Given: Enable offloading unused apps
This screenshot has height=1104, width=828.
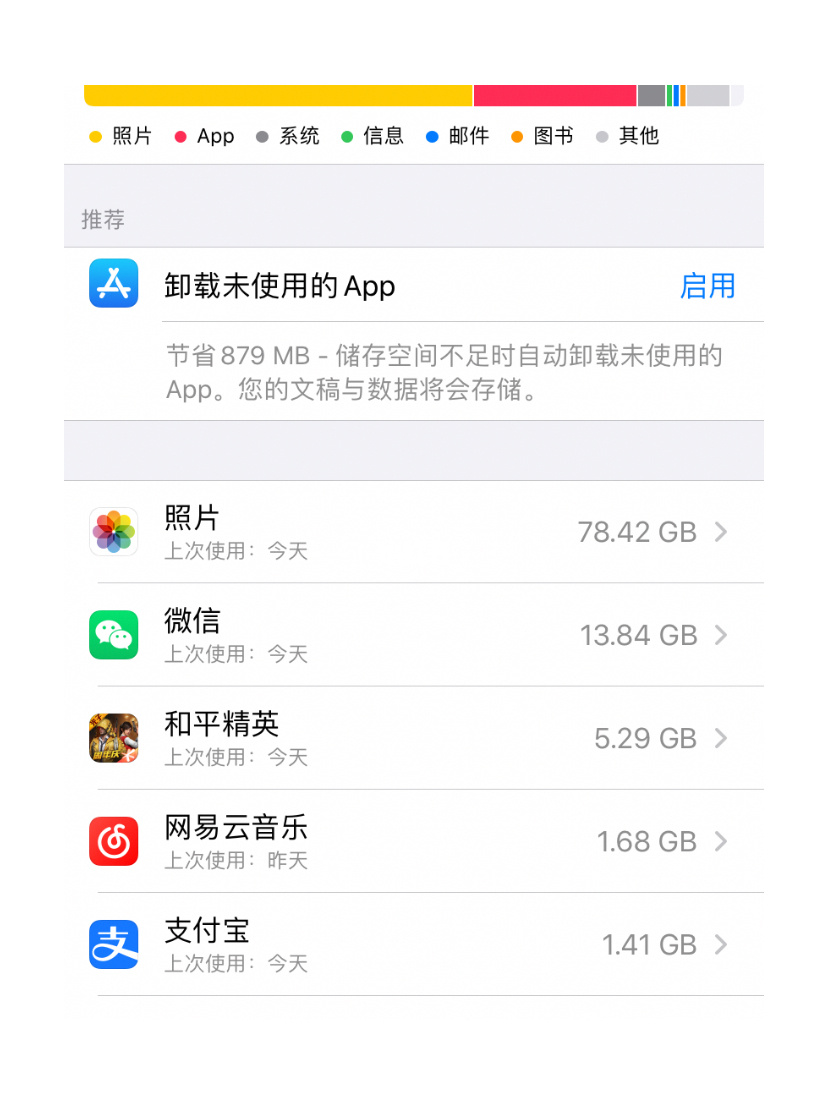Looking at the screenshot, I should click(707, 286).
